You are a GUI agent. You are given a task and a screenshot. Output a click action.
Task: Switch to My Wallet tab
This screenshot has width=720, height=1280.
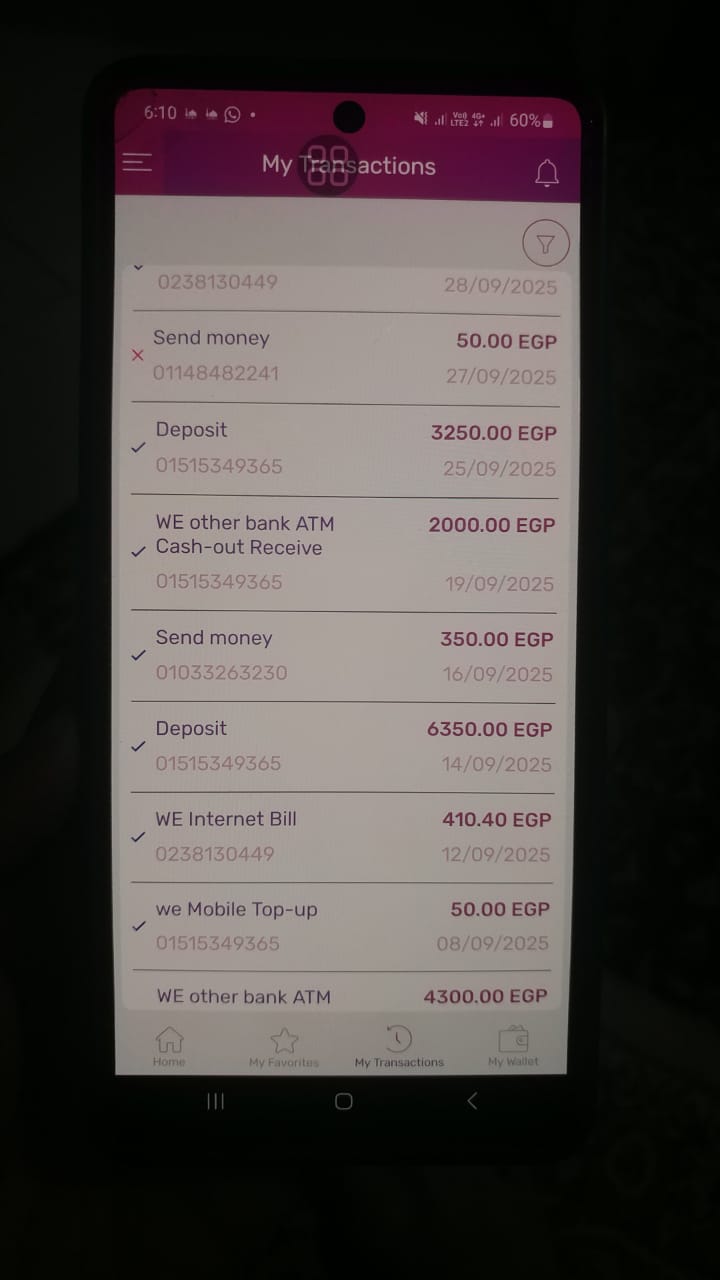click(513, 1047)
